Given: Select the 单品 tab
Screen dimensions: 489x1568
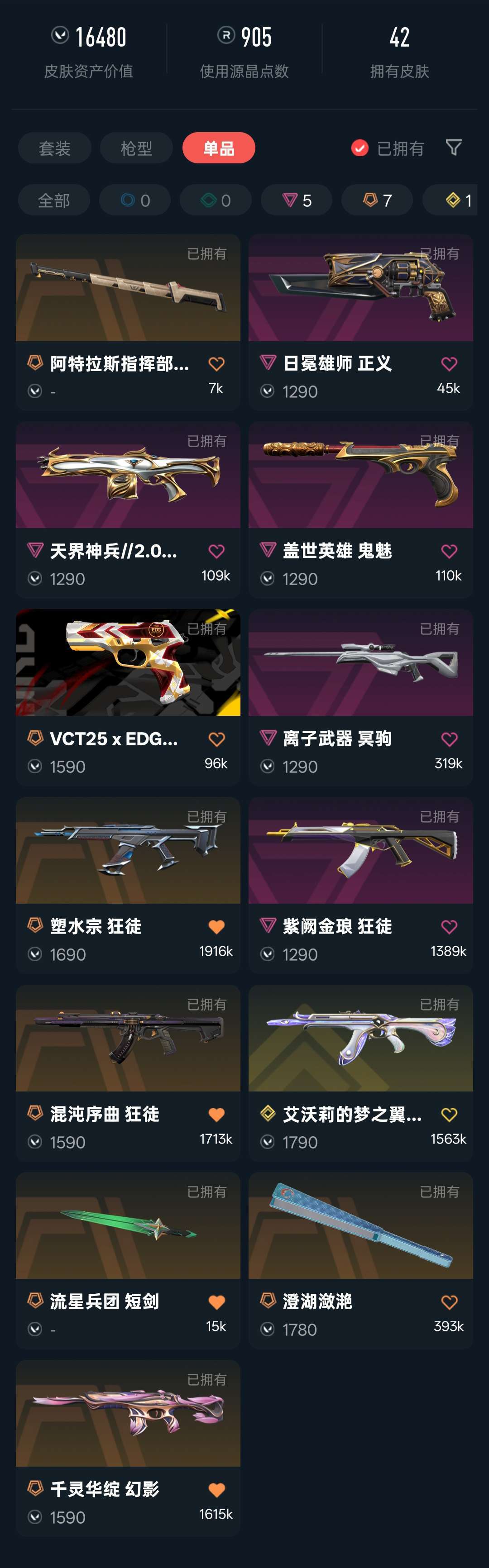Looking at the screenshot, I should pyautogui.click(x=219, y=148).
